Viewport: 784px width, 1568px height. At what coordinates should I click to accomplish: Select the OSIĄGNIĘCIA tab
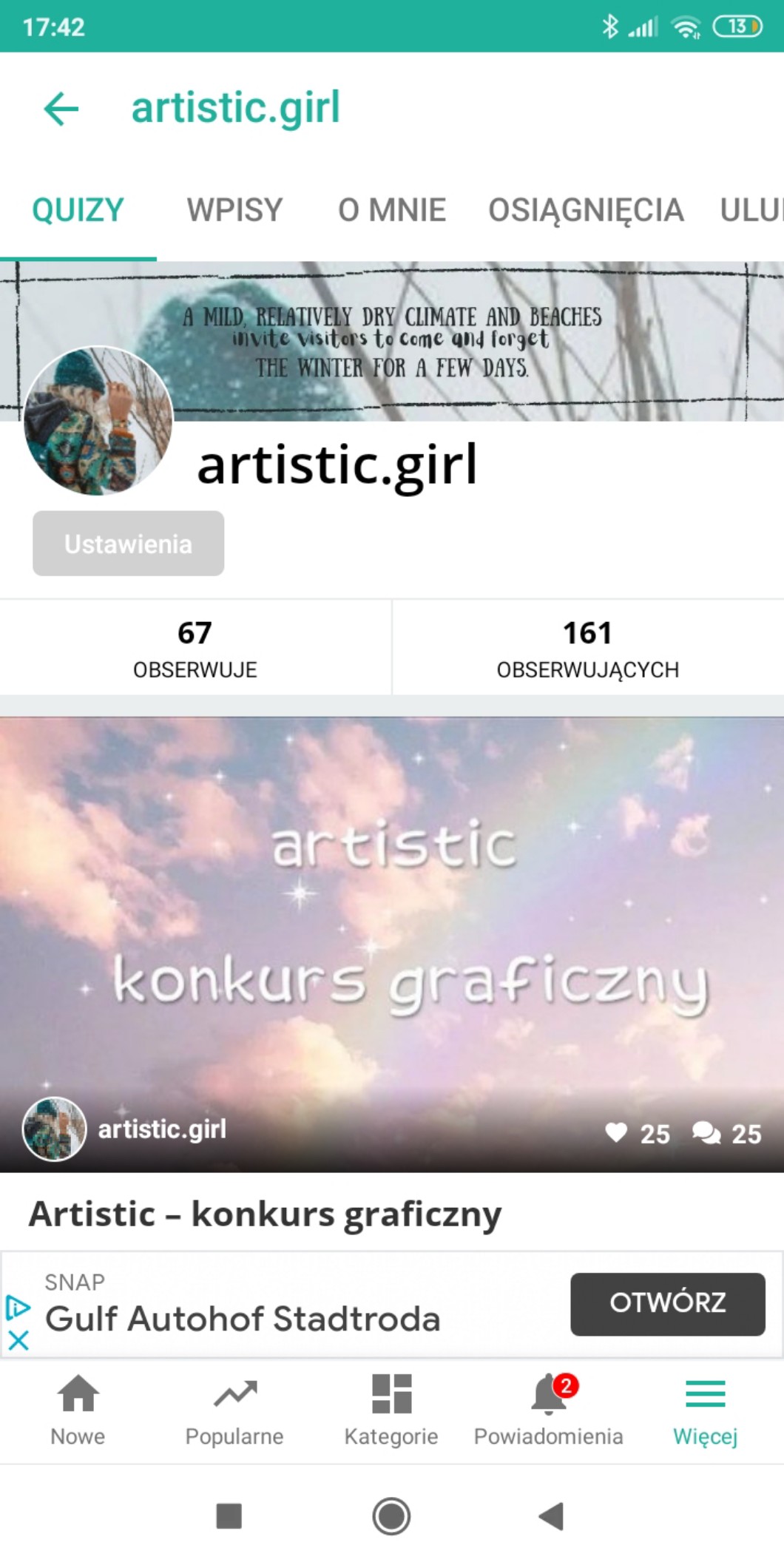point(585,210)
